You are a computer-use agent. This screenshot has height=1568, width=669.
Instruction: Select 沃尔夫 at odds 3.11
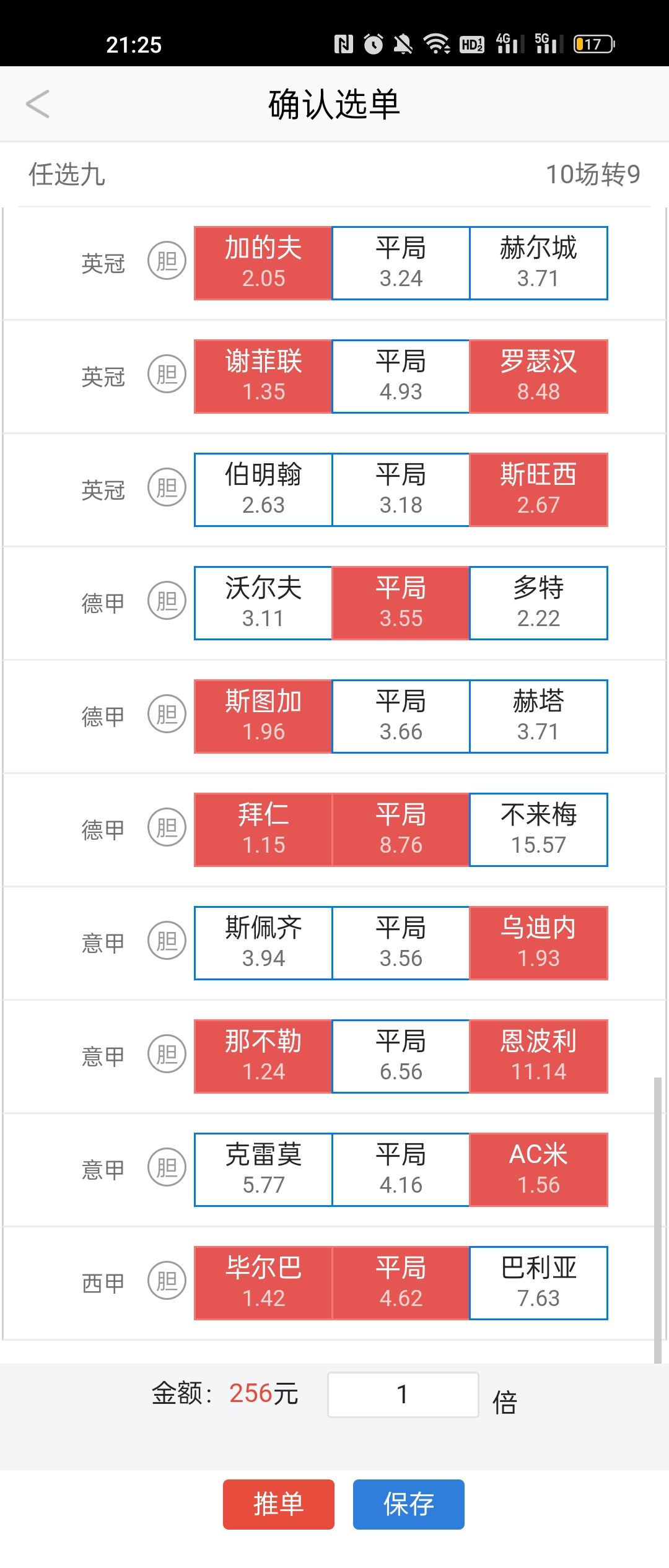(x=263, y=603)
